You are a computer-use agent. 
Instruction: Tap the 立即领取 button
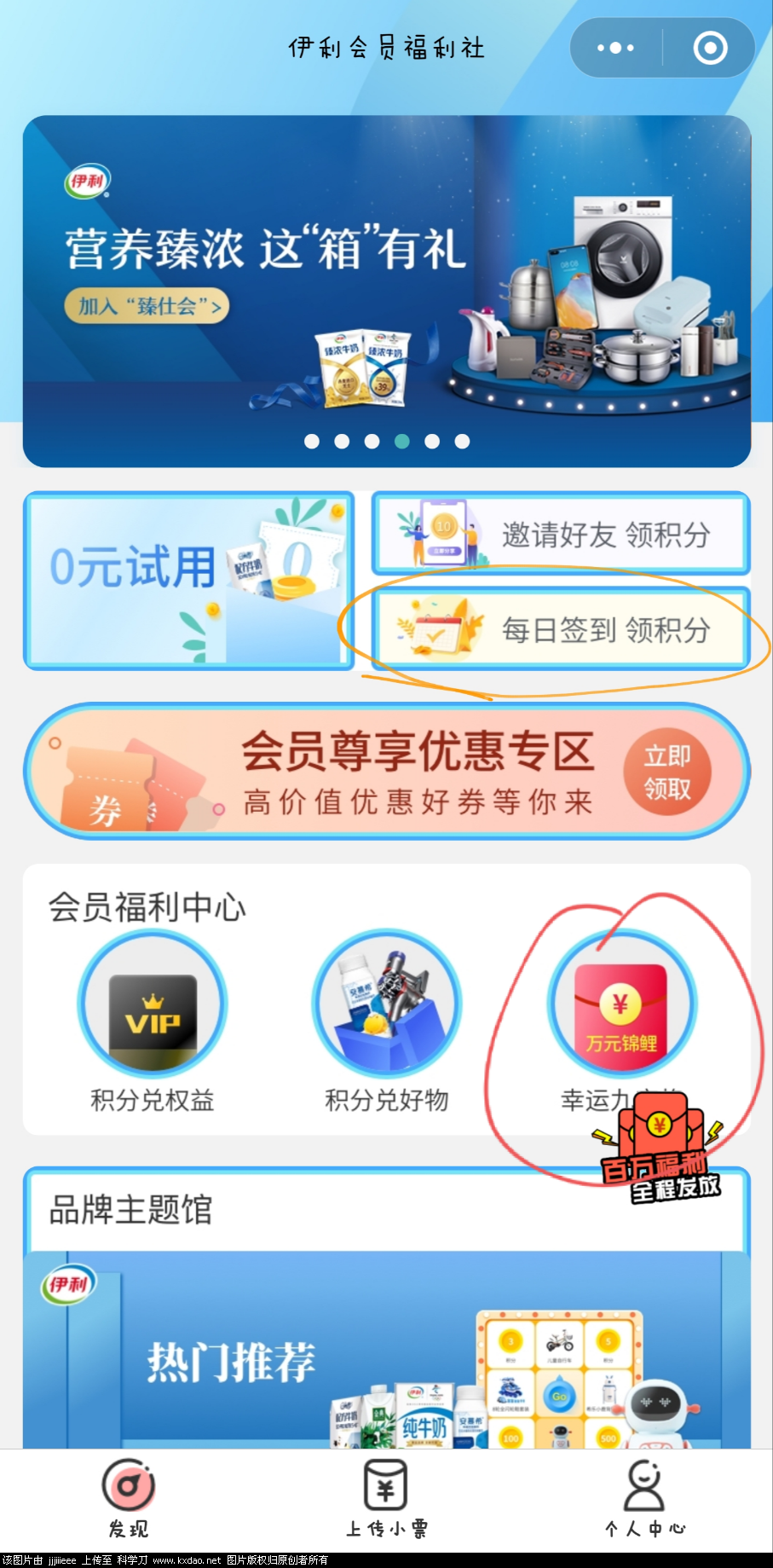pos(666,772)
